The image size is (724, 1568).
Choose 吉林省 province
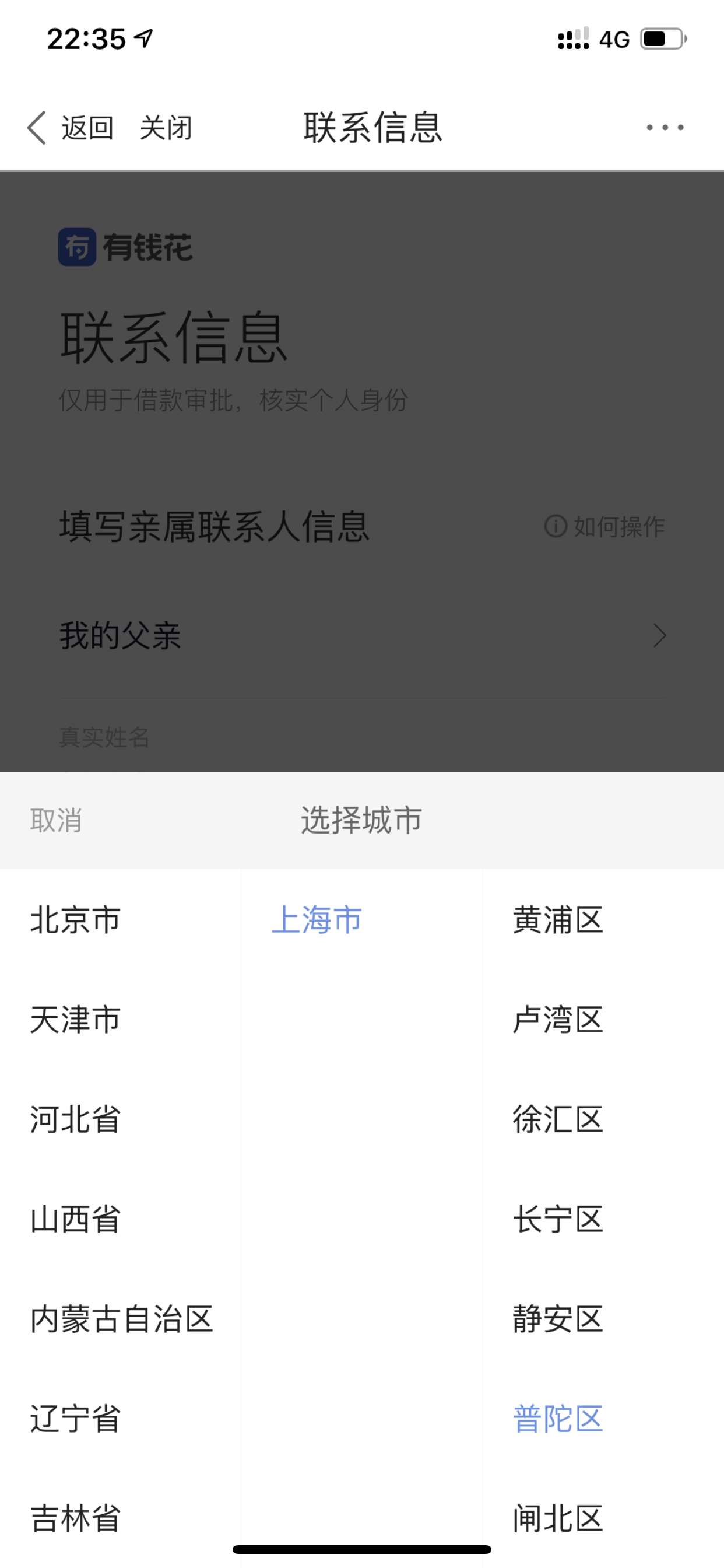[75, 1518]
